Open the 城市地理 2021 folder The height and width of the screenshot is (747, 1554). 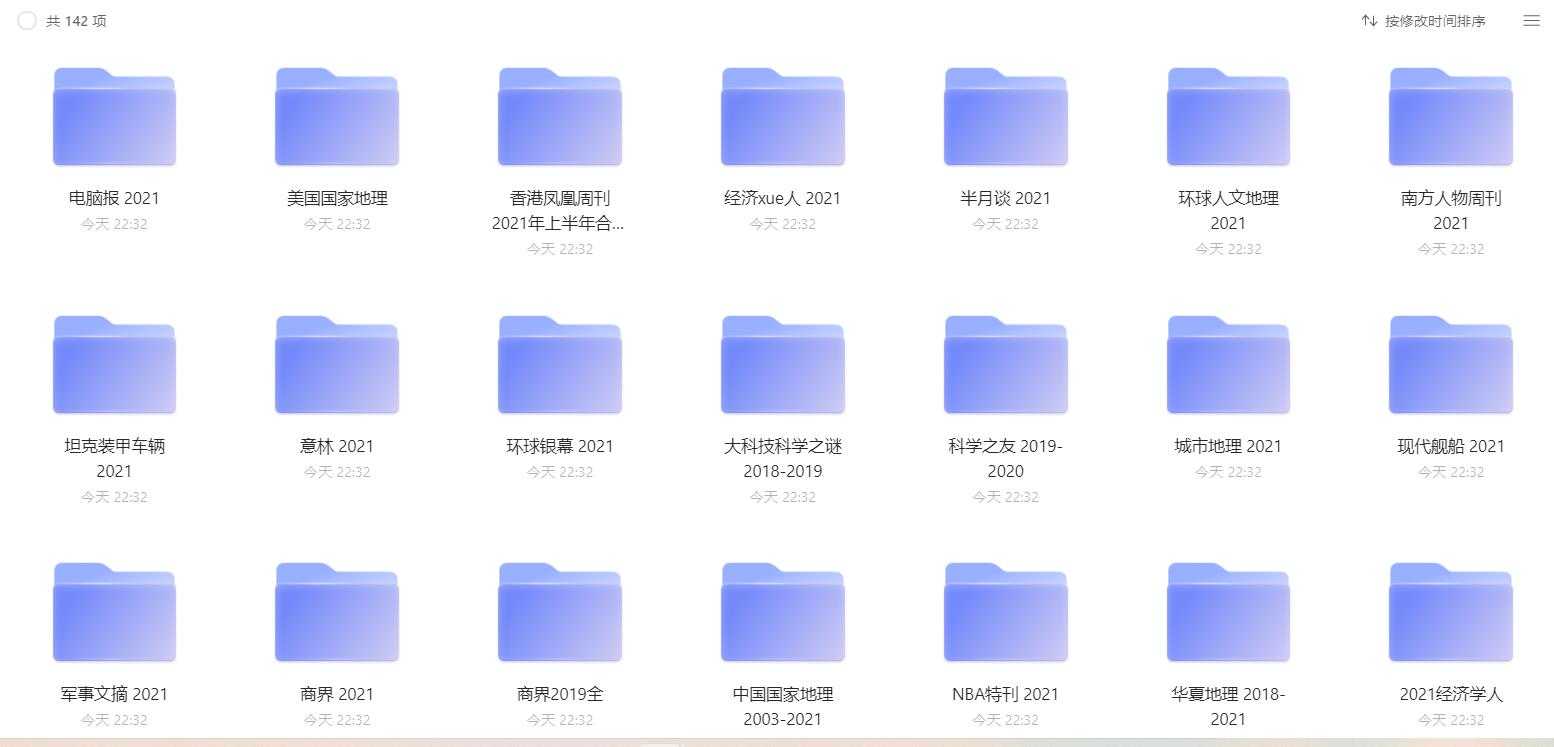[x=1228, y=366]
